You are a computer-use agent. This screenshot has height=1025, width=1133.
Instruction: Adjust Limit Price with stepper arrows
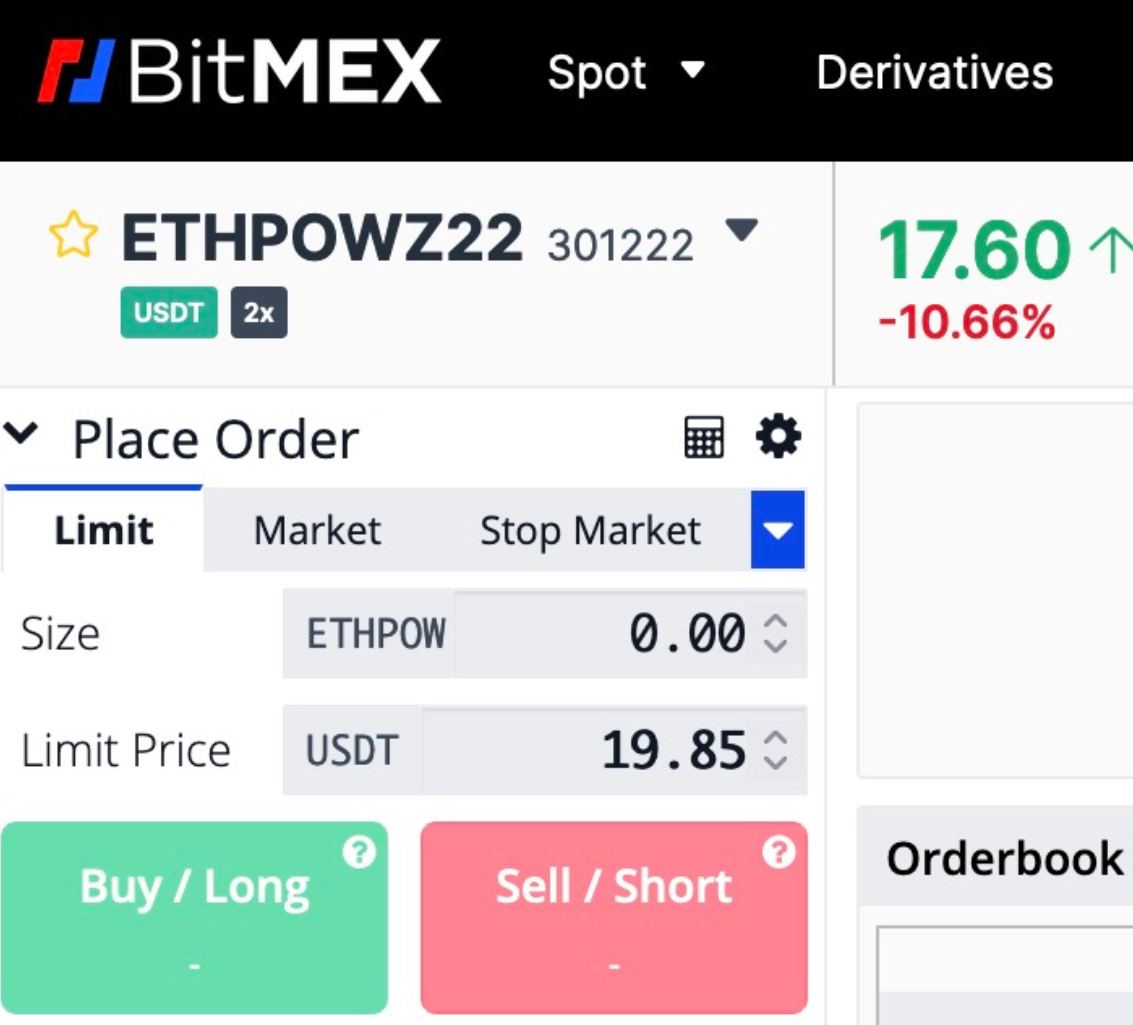[x=776, y=751]
